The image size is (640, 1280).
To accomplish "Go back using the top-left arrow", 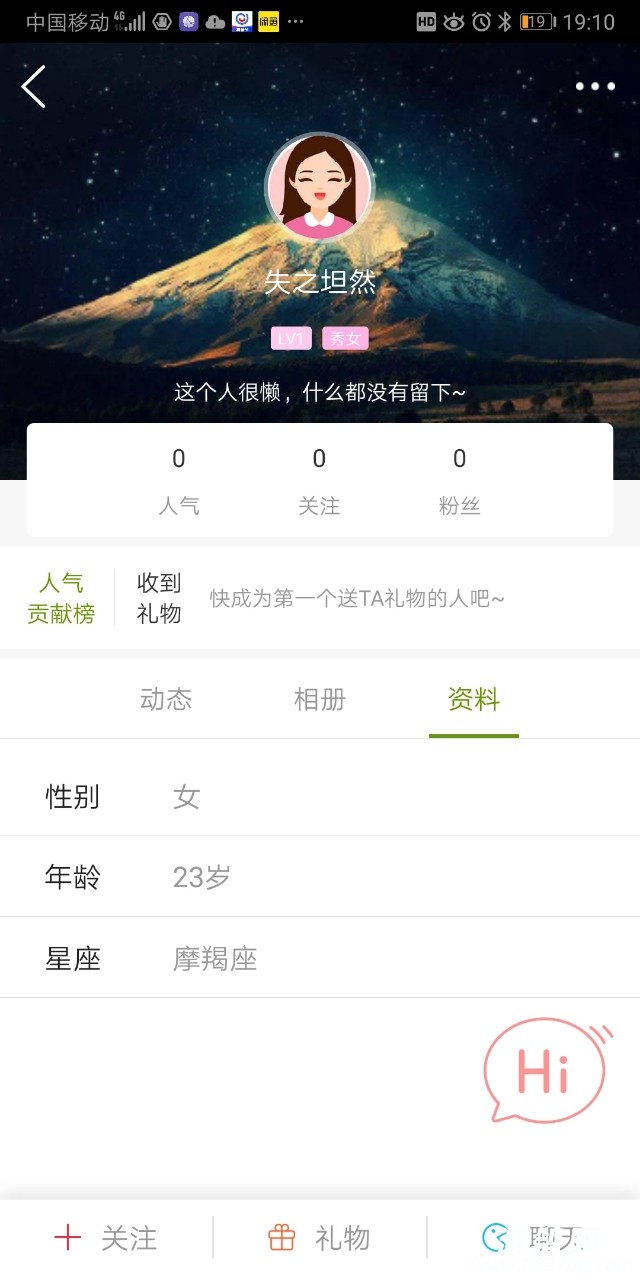I will coord(34,87).
